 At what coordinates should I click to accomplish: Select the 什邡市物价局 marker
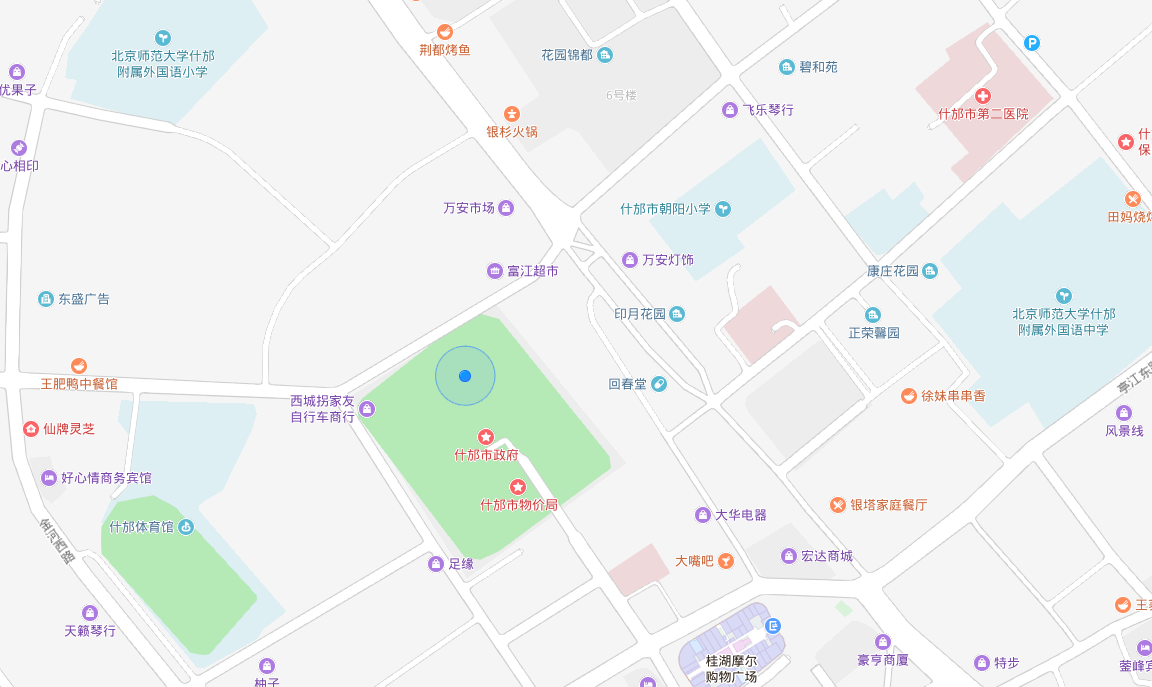click(518, 487)
